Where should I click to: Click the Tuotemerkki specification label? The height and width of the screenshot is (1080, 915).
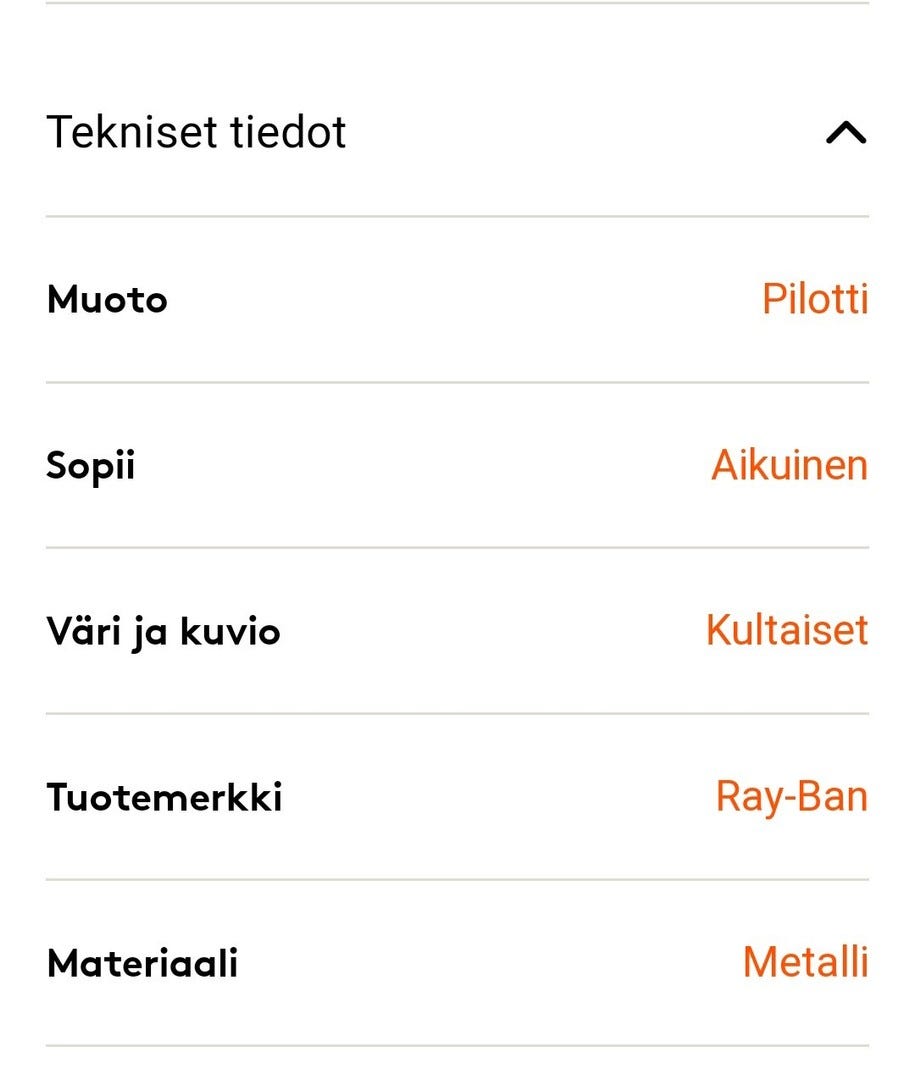[x=166, y=797]
